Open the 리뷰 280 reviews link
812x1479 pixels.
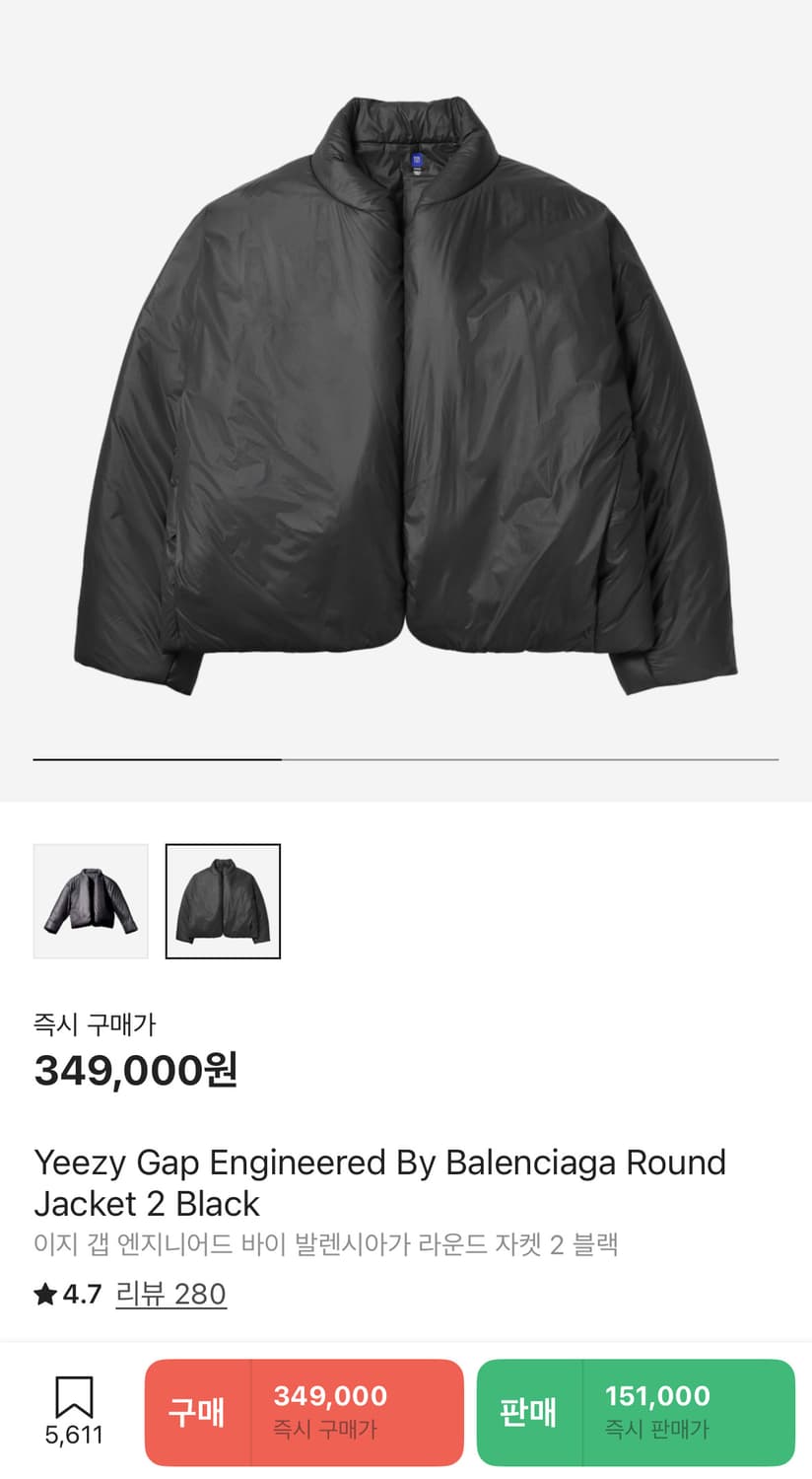tap(170, 1294)
